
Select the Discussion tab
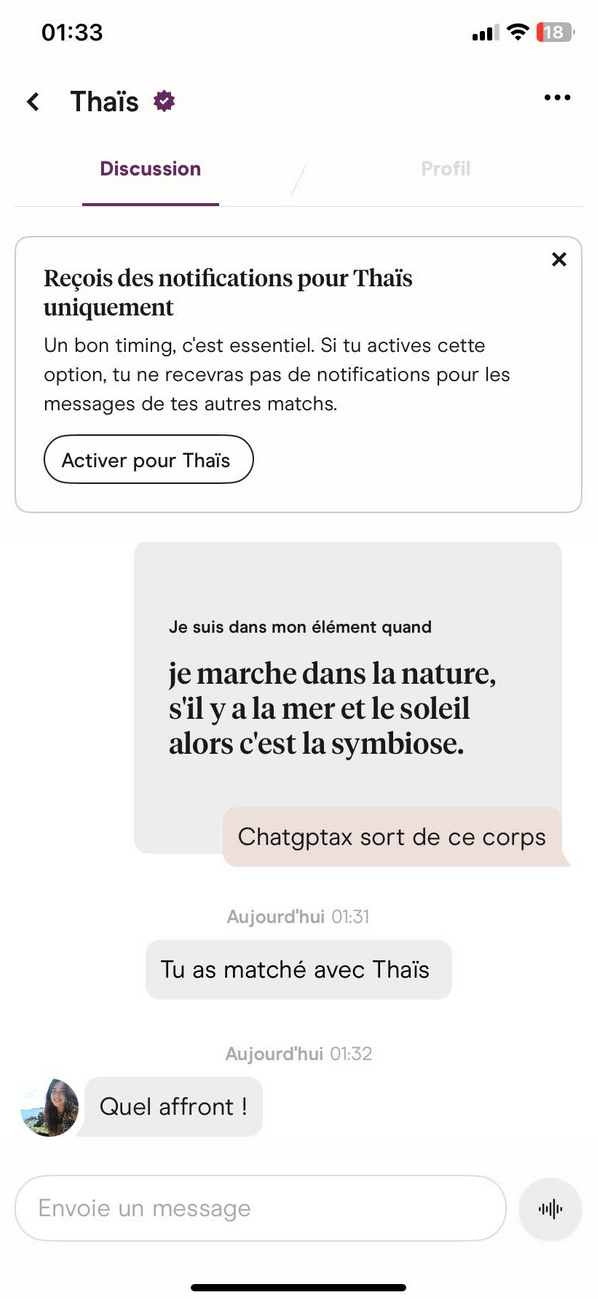[150, 169]
